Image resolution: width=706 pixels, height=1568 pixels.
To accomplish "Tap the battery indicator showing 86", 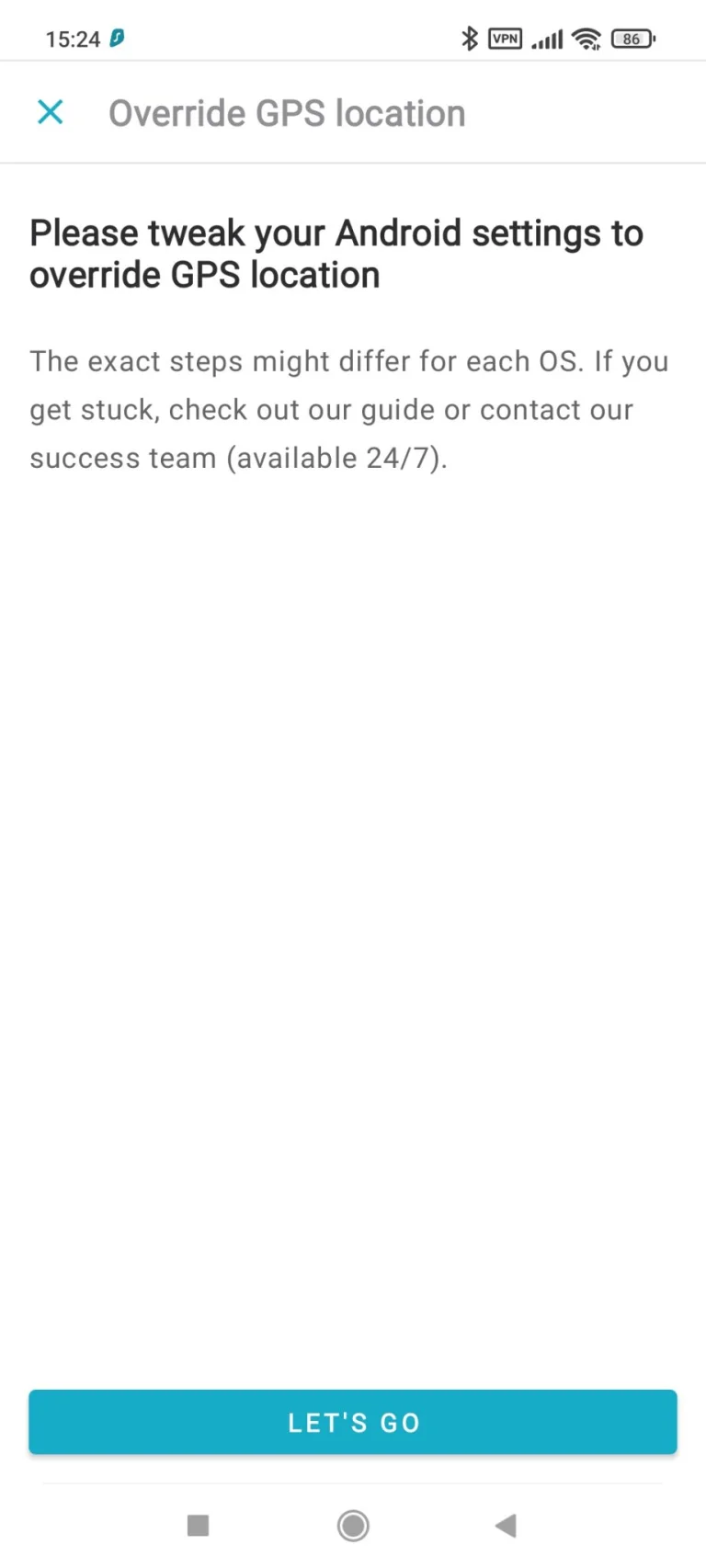I will click(x=632, y=39).
